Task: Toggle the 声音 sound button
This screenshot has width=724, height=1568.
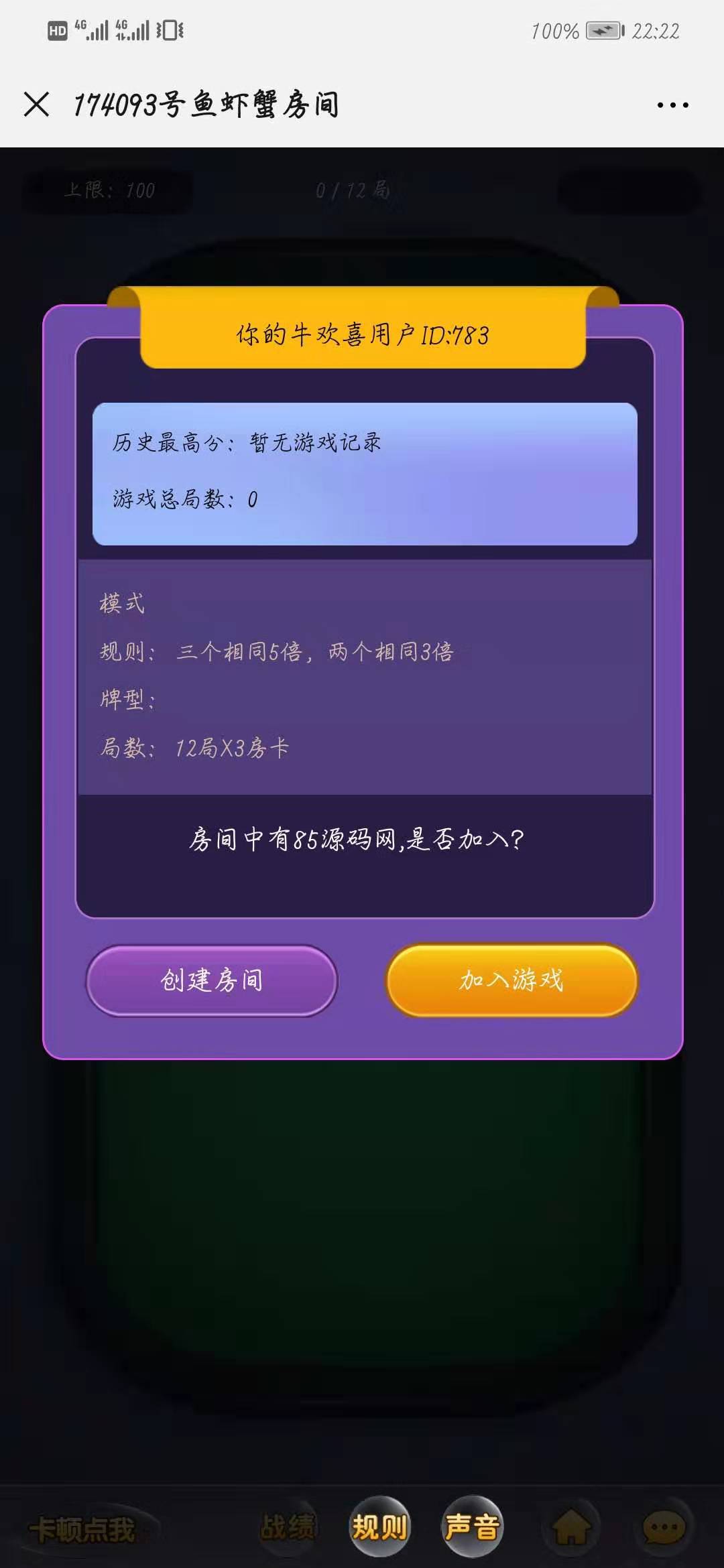Action: pos(472,1527)
